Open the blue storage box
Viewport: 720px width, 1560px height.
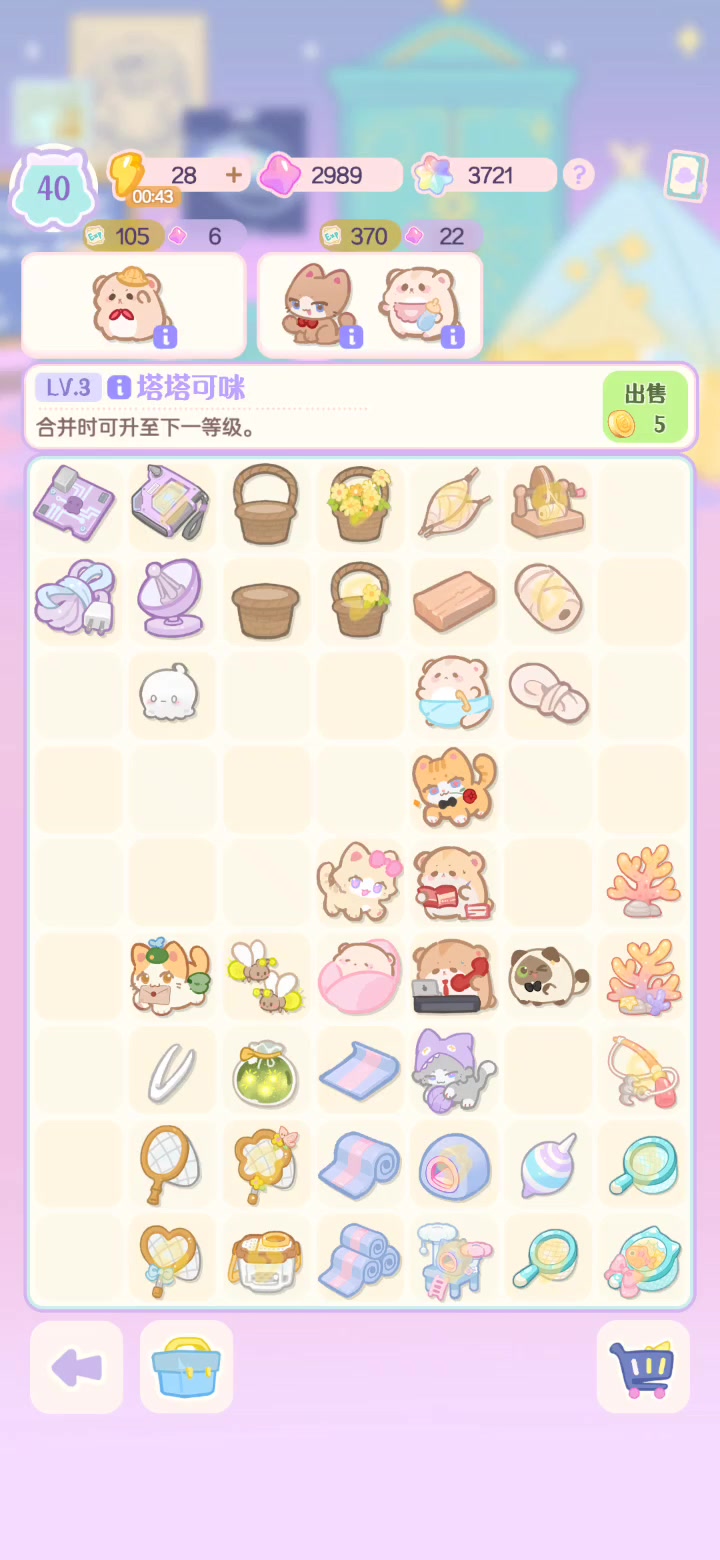(x=186, y=1367)
